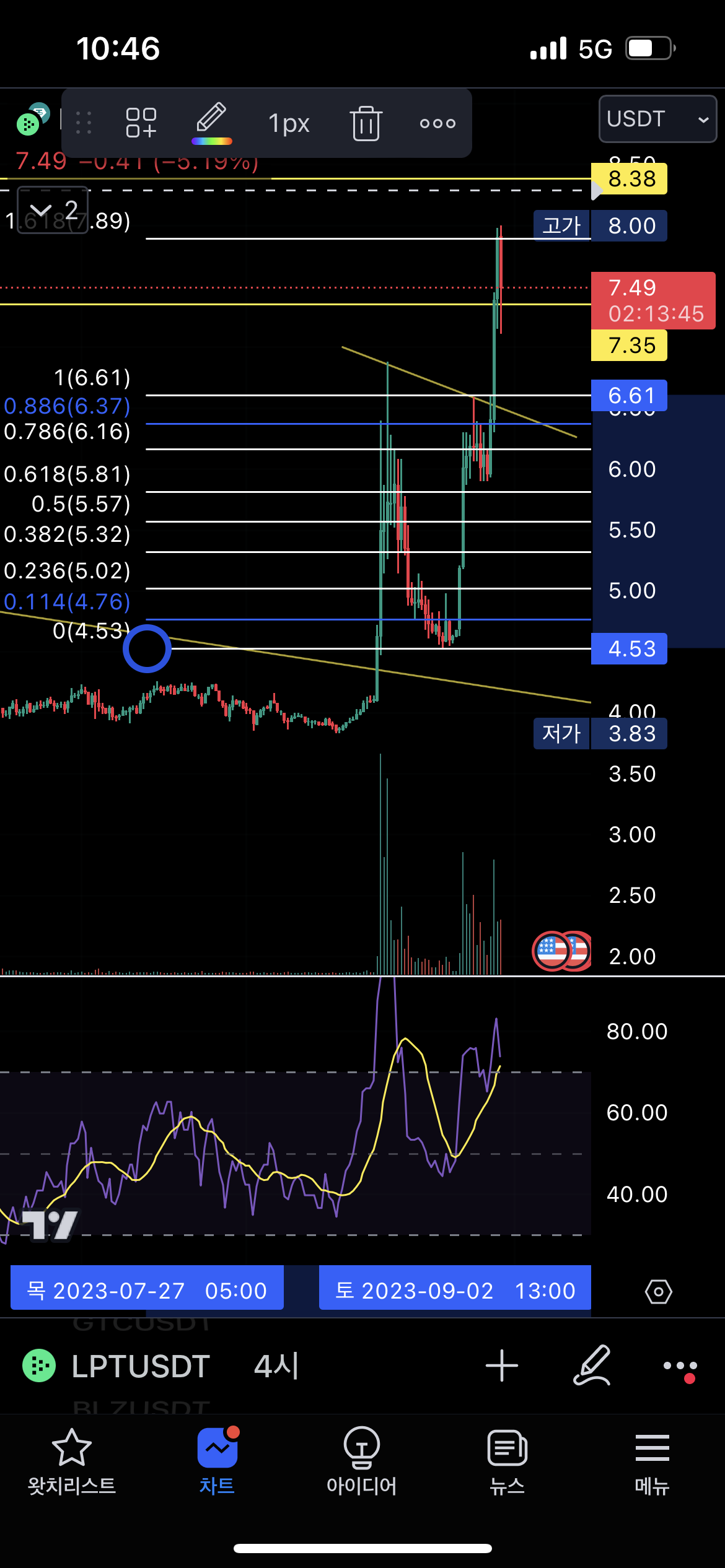Screen dimensions: 725x1568
Task: Open the USDT currency dropdown
Action: point(657,119)
